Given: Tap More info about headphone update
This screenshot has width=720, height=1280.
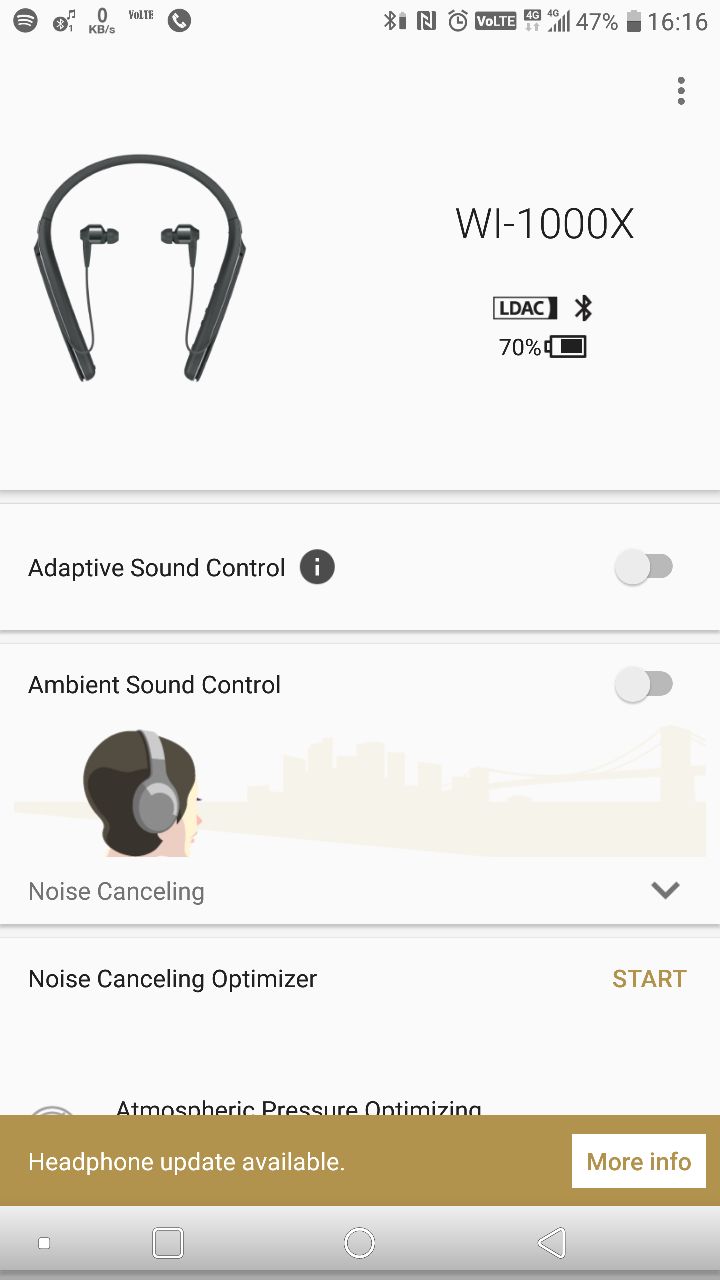Looking at the screenshot, I should click(x=638, y=1161).
